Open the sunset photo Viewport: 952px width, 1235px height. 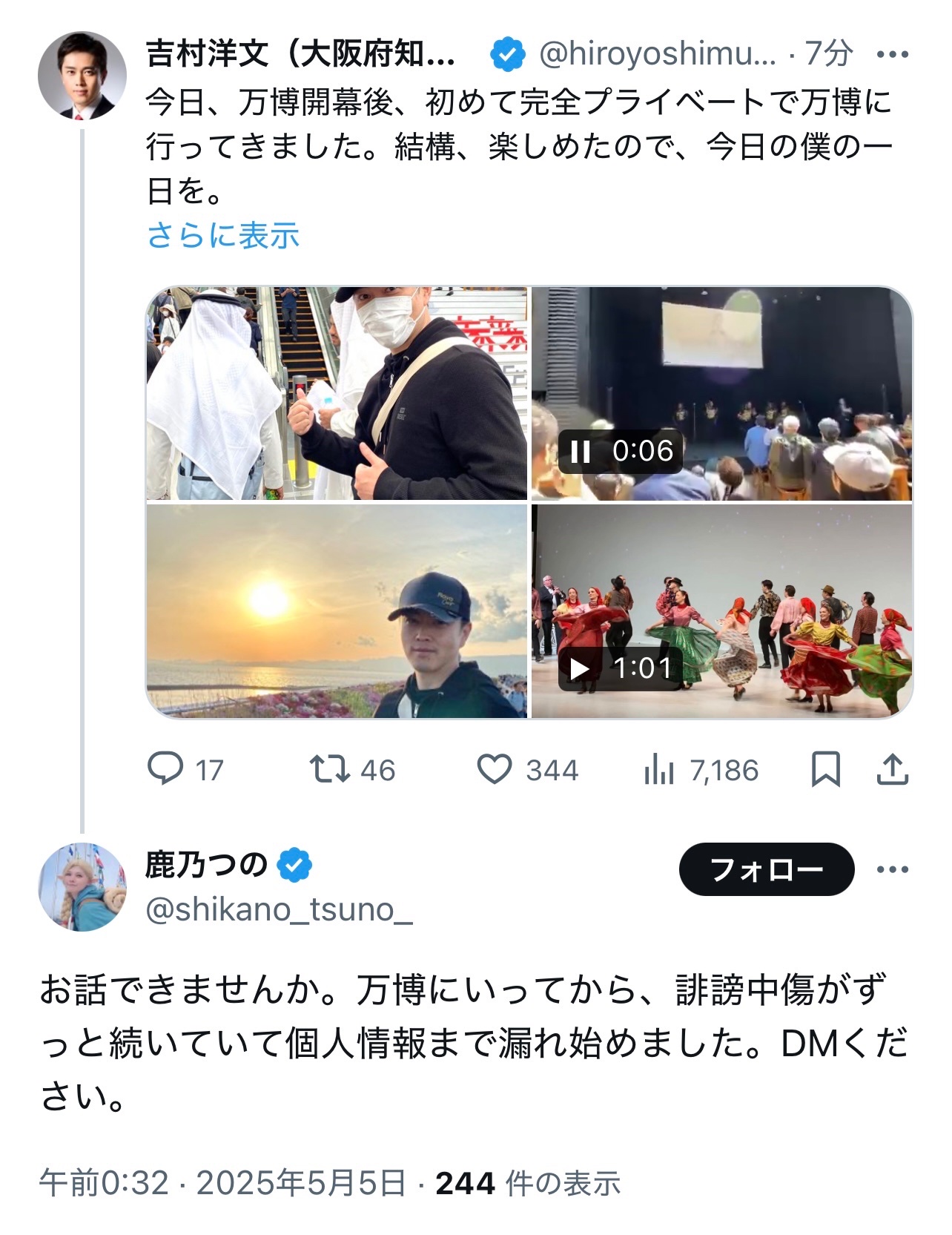[337, 611]
